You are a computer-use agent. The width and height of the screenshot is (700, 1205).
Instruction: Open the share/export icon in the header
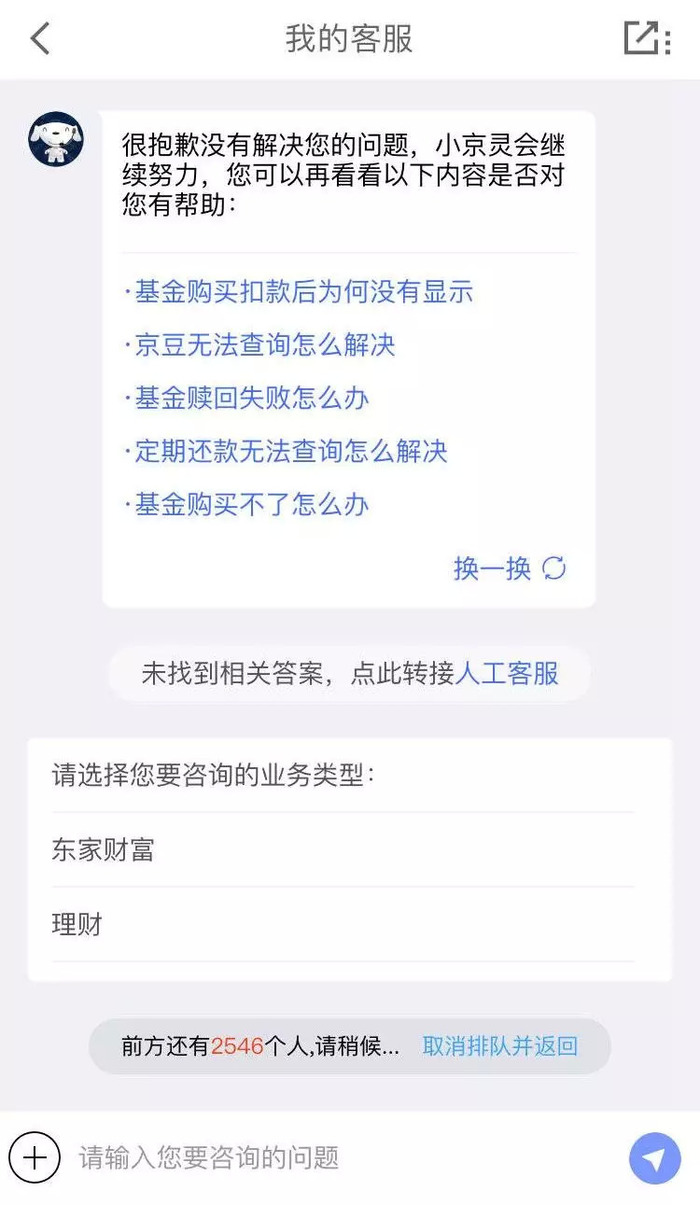(x=647, y=39)
